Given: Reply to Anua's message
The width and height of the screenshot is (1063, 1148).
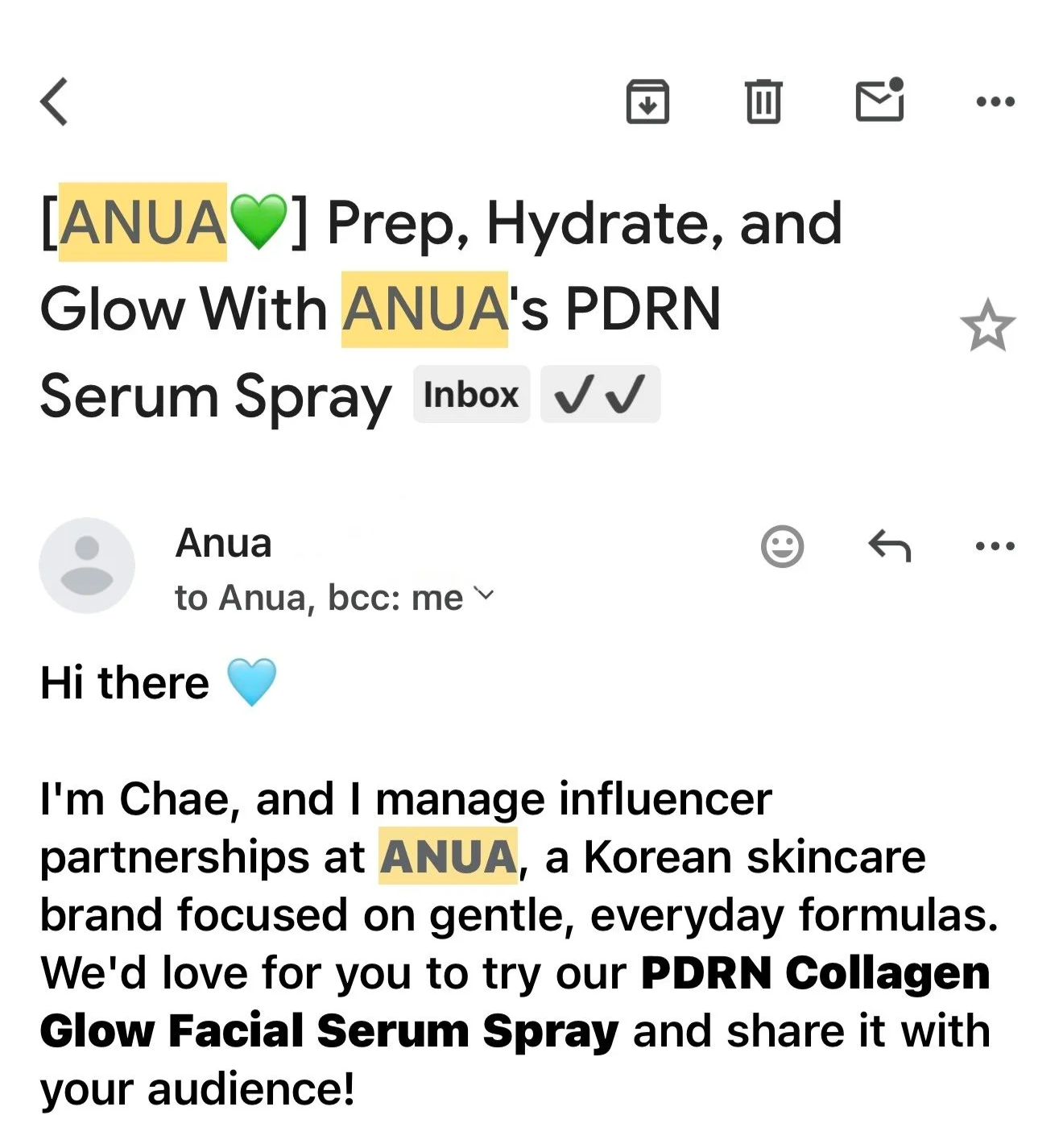Looking at the screenshot, I should tap(889, 546).
